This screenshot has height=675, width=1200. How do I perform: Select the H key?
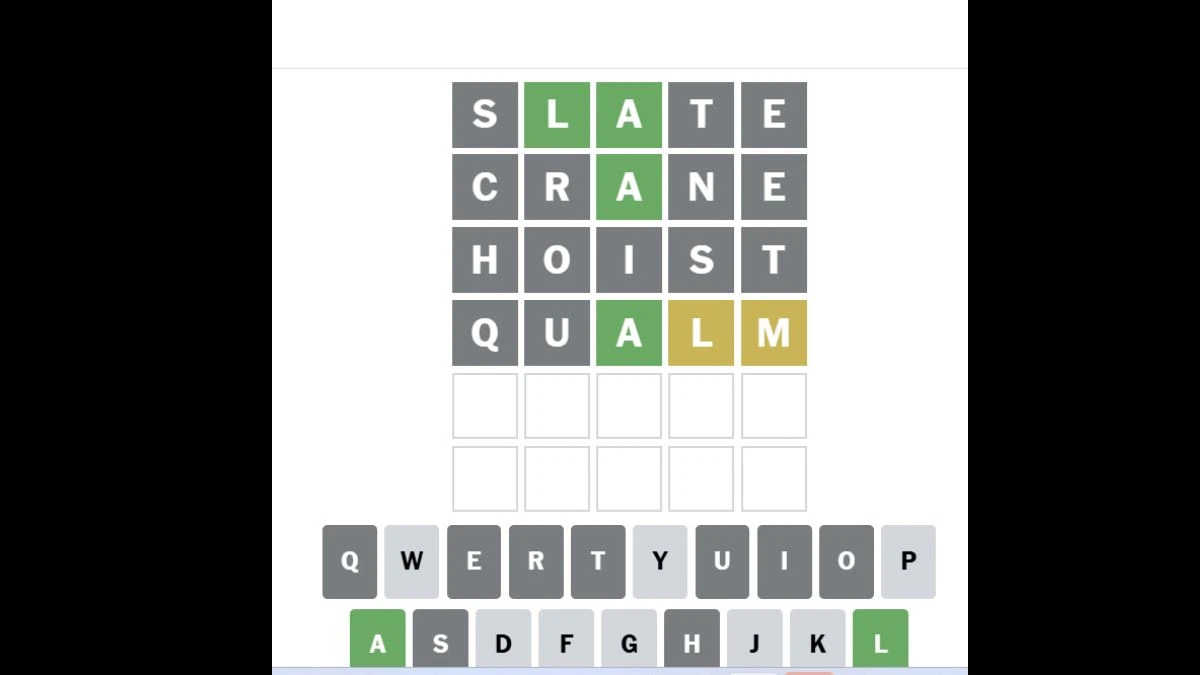(x=692, y=640)
